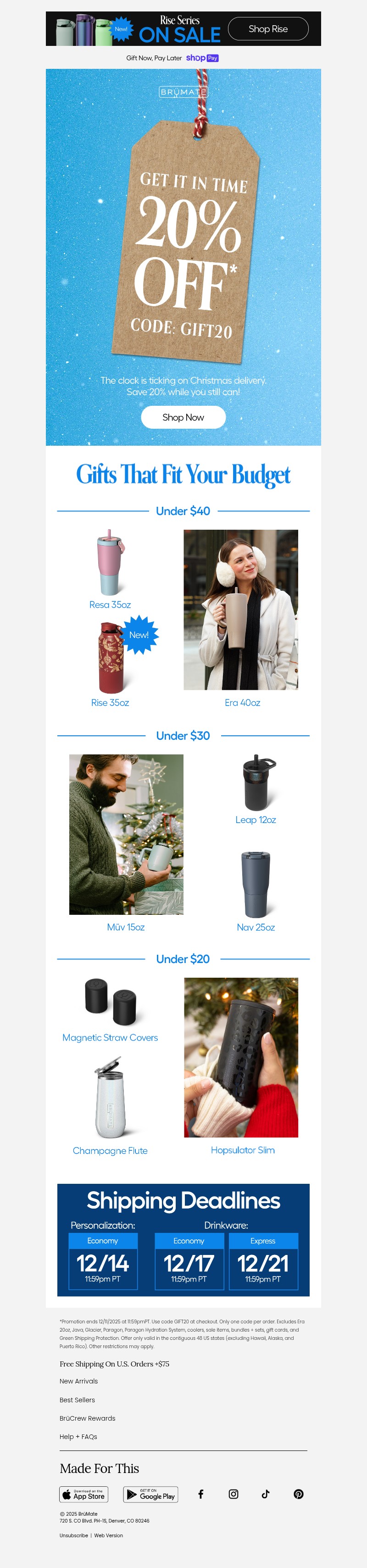Get the app on Google Play

tap(150, 1495)
